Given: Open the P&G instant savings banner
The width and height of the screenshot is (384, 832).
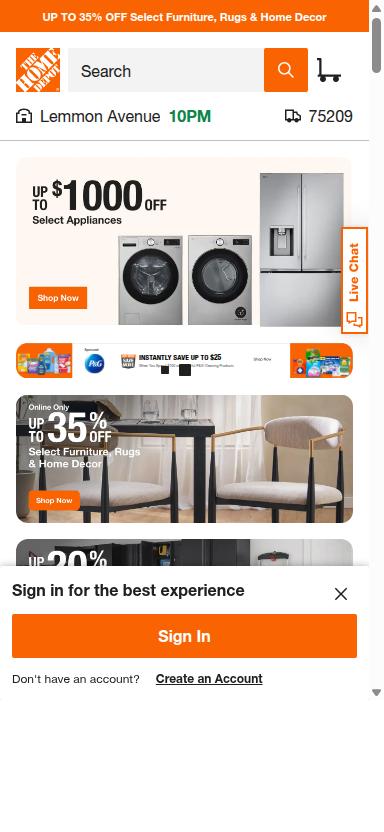Looking at the screenshot, I should pos(184,361).
